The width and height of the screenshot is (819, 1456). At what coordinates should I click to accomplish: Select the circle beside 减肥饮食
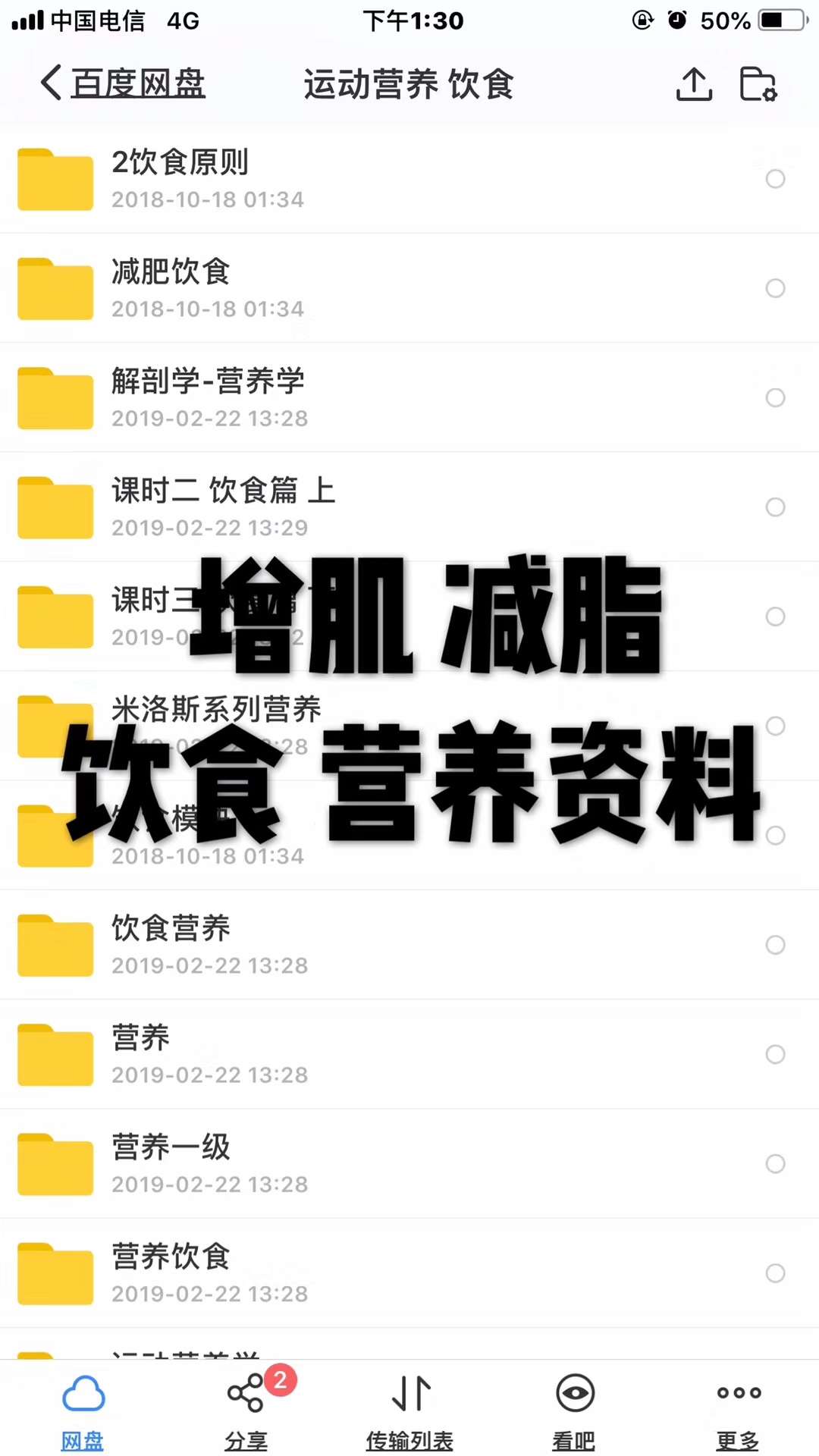click(775, 288)
